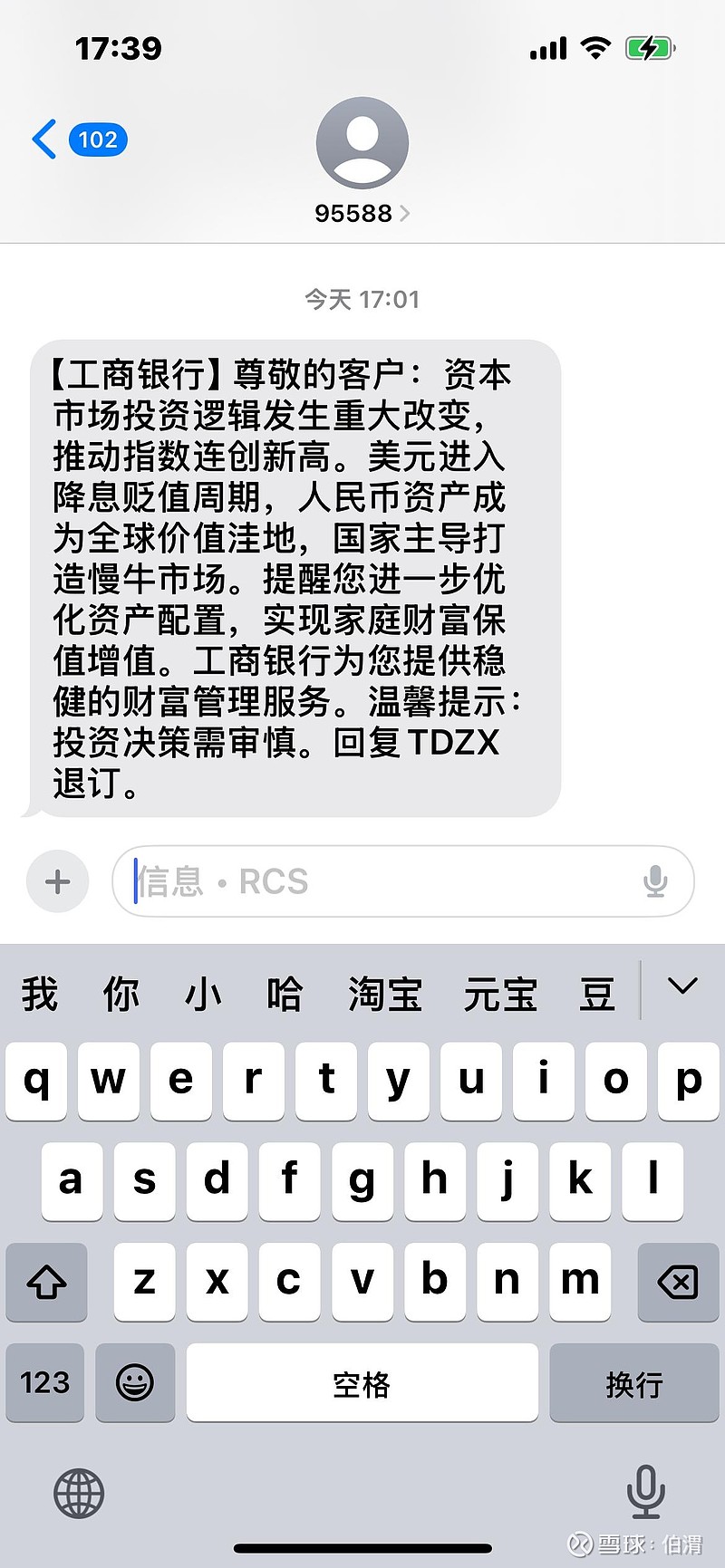
Task: Open contact details for 95588
Action: pos(362,162)
